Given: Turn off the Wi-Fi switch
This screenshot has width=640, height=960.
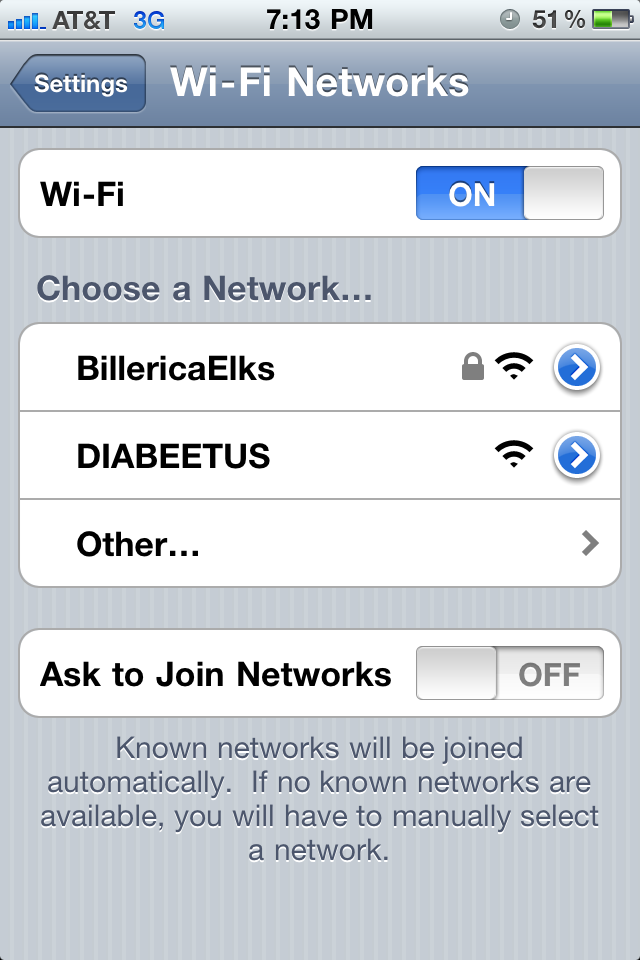Looking at the screenshot, I should [x=509, y=193].
